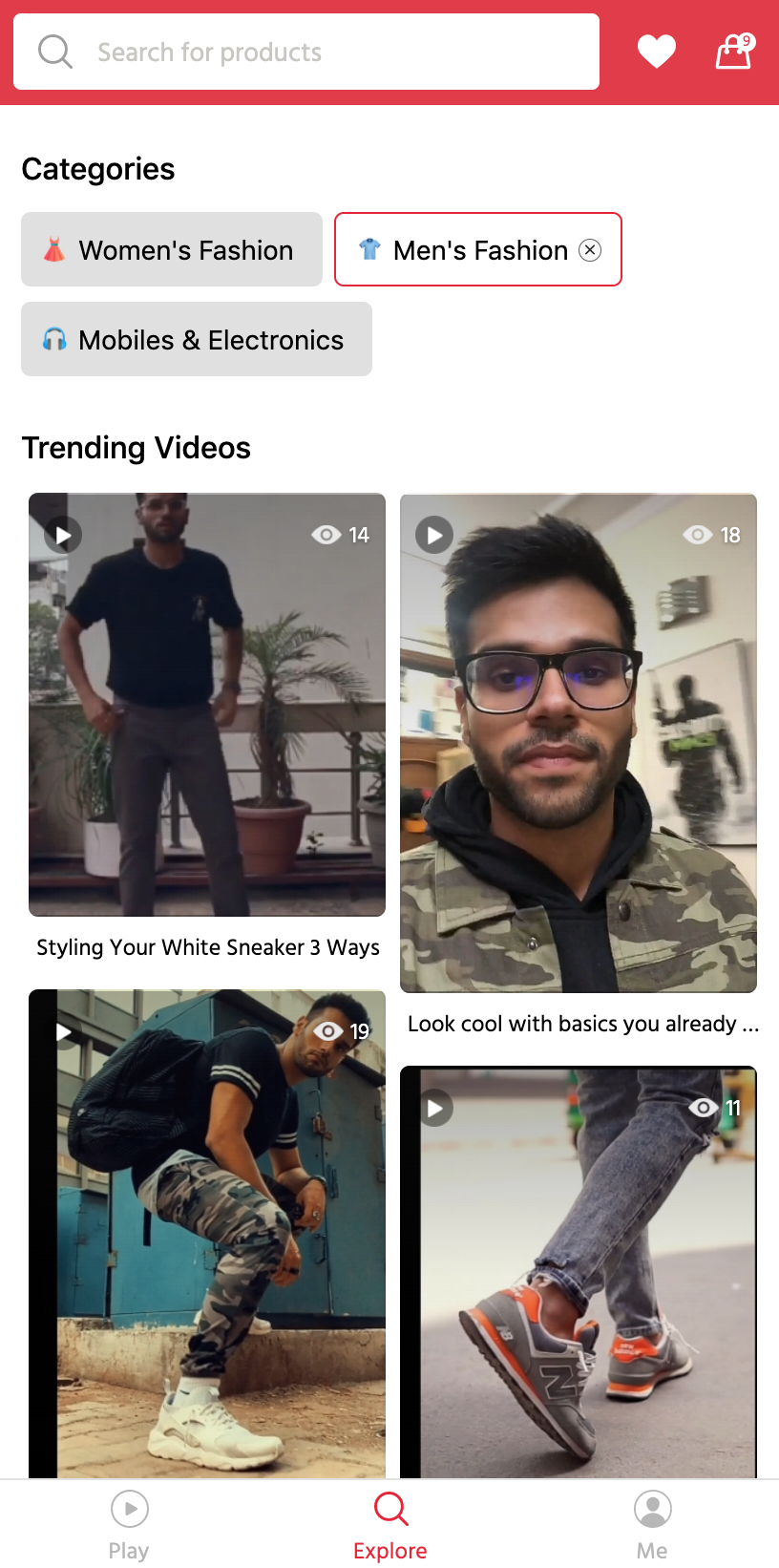Viewport: 779px width, 1568px height.
Task: Switch to the Play tab
Action: click(129, 1525)
